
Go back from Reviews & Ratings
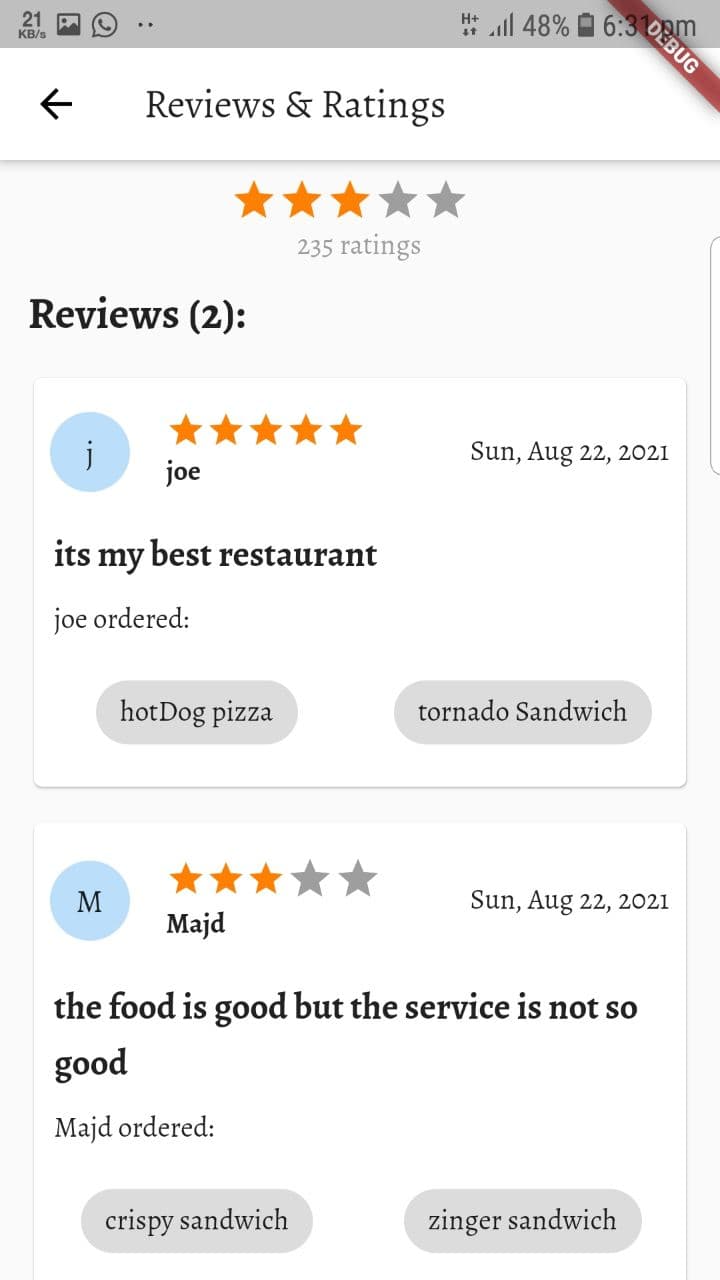tap(56, 104)
